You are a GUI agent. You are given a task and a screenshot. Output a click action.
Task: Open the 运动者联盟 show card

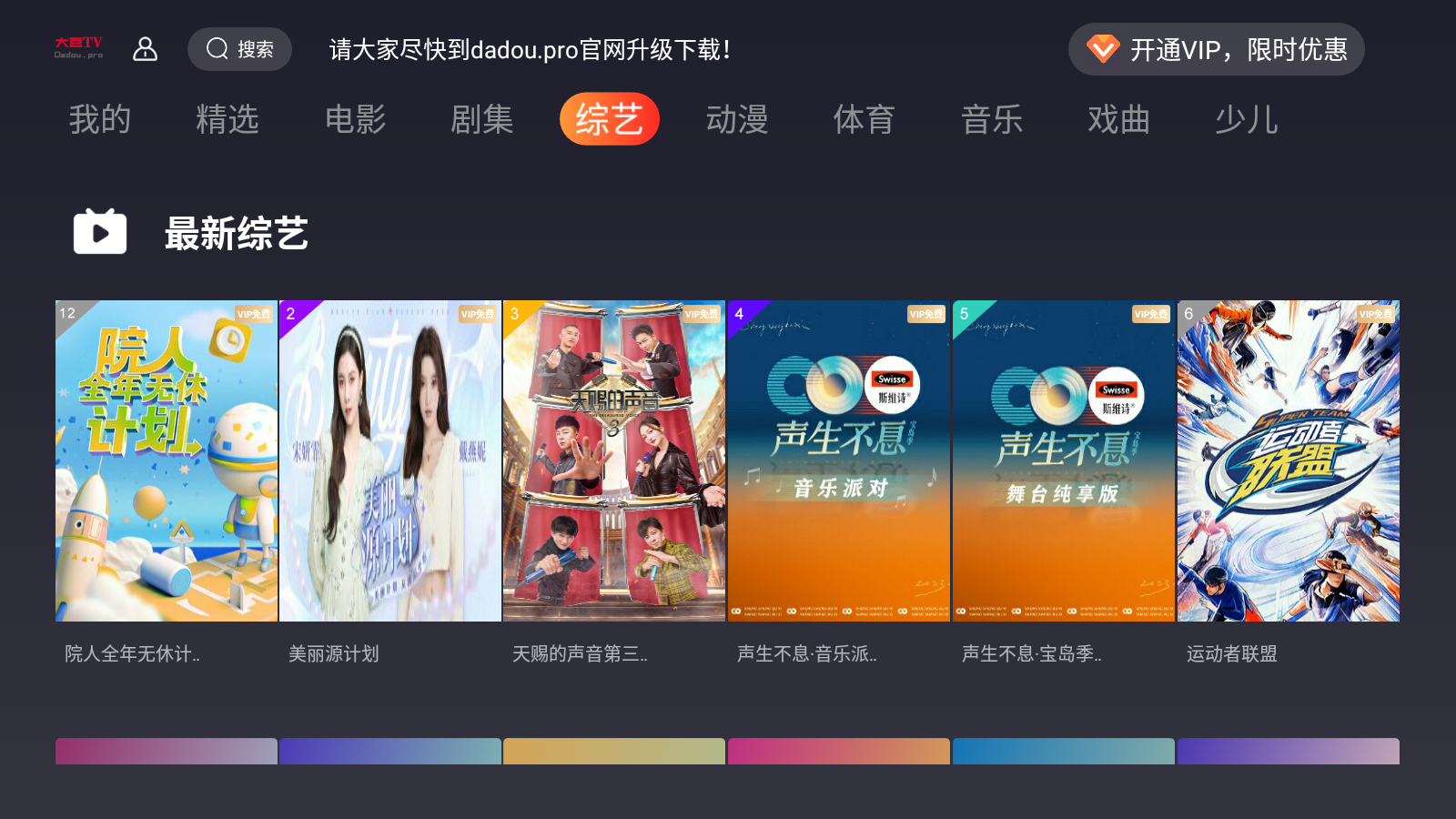pos(1288,461)
